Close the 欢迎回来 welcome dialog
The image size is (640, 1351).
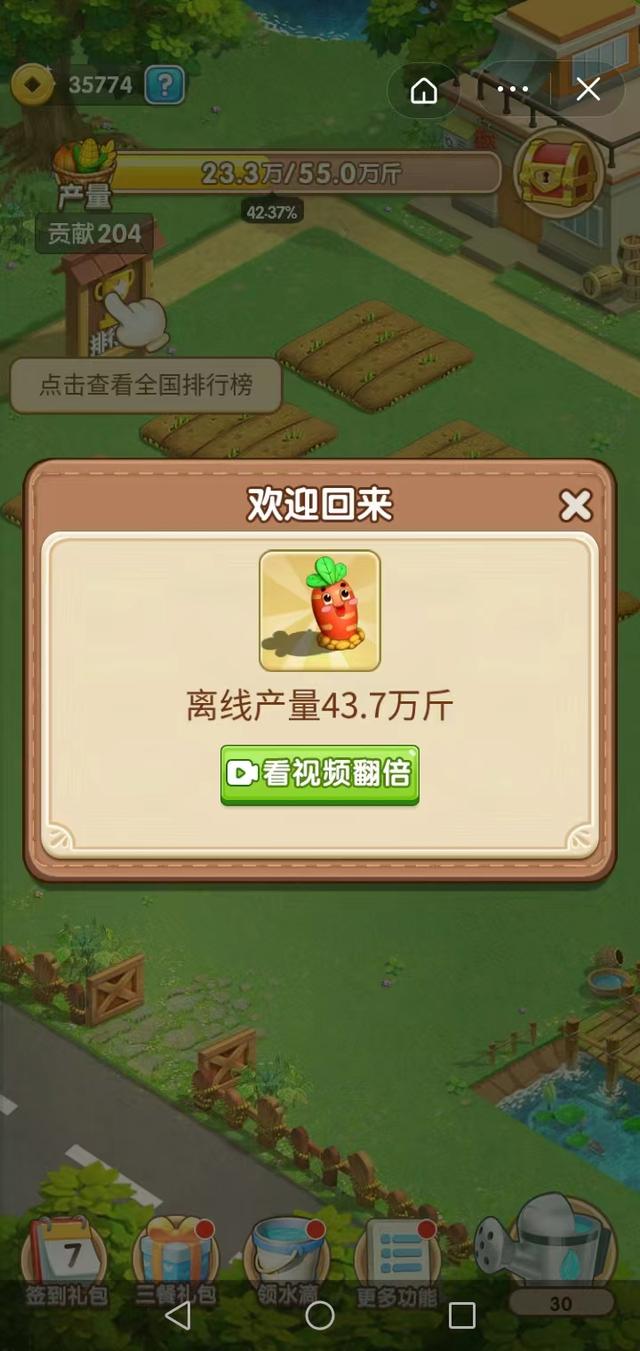(x=575, y=505)
